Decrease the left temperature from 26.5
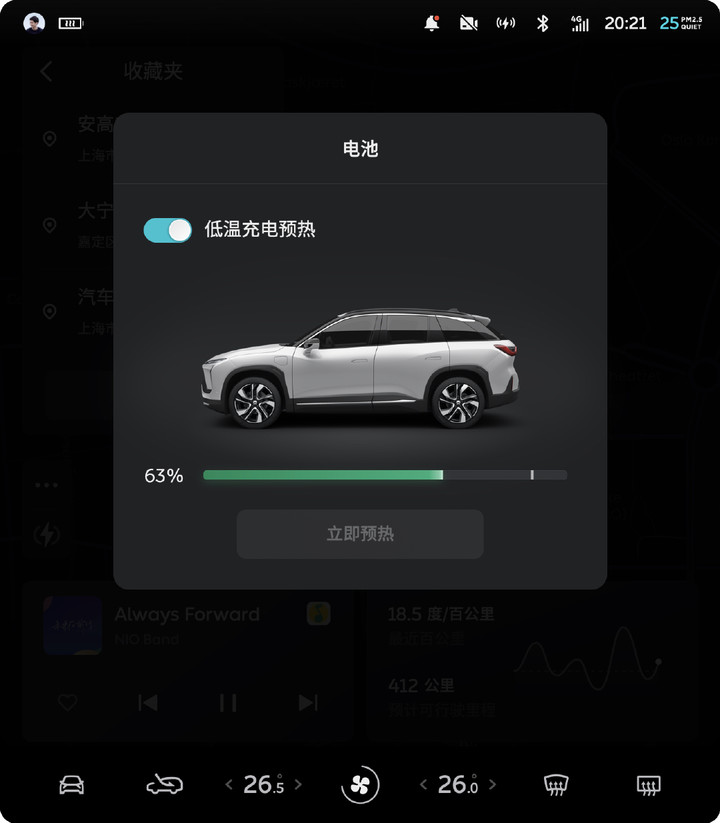Image resolution: width=720 pixels, height=823 pixels. coord(229,785)
